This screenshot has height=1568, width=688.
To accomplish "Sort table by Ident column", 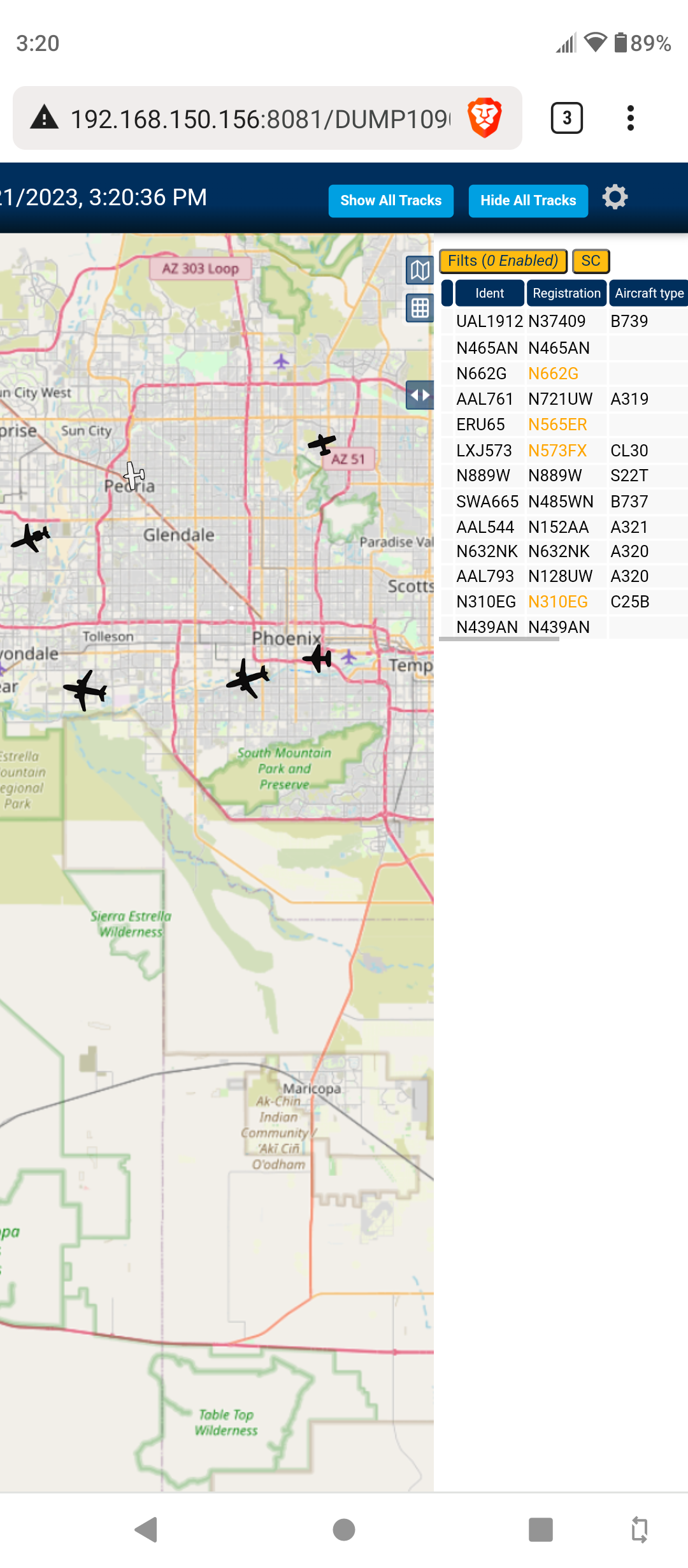I will point(489,293).
